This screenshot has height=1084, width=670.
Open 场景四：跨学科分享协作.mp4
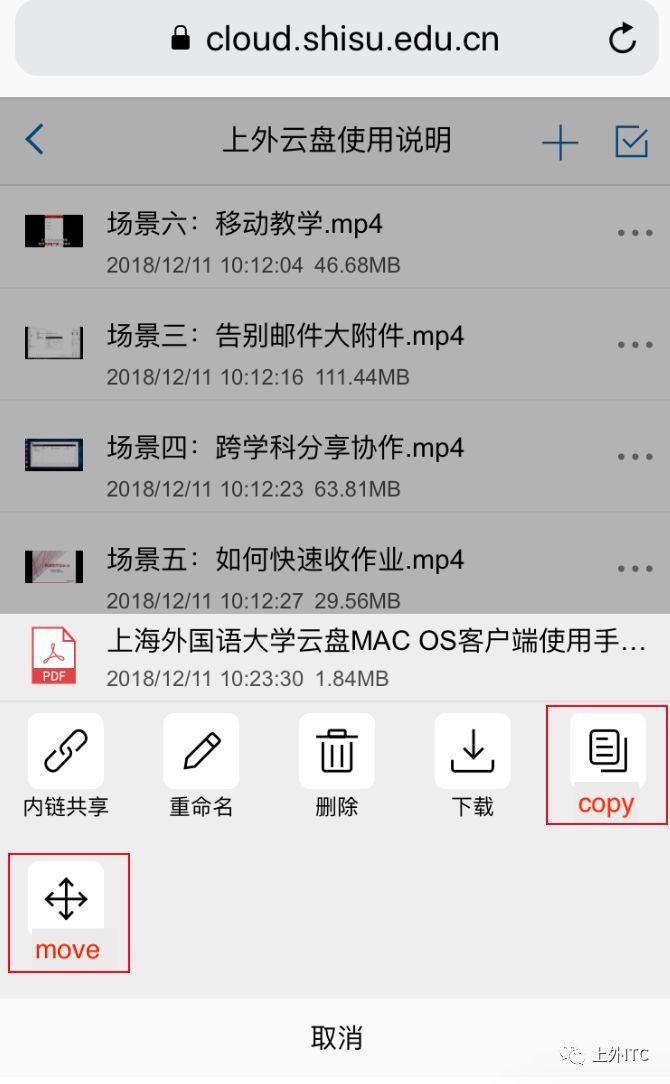tap(285, 448)
